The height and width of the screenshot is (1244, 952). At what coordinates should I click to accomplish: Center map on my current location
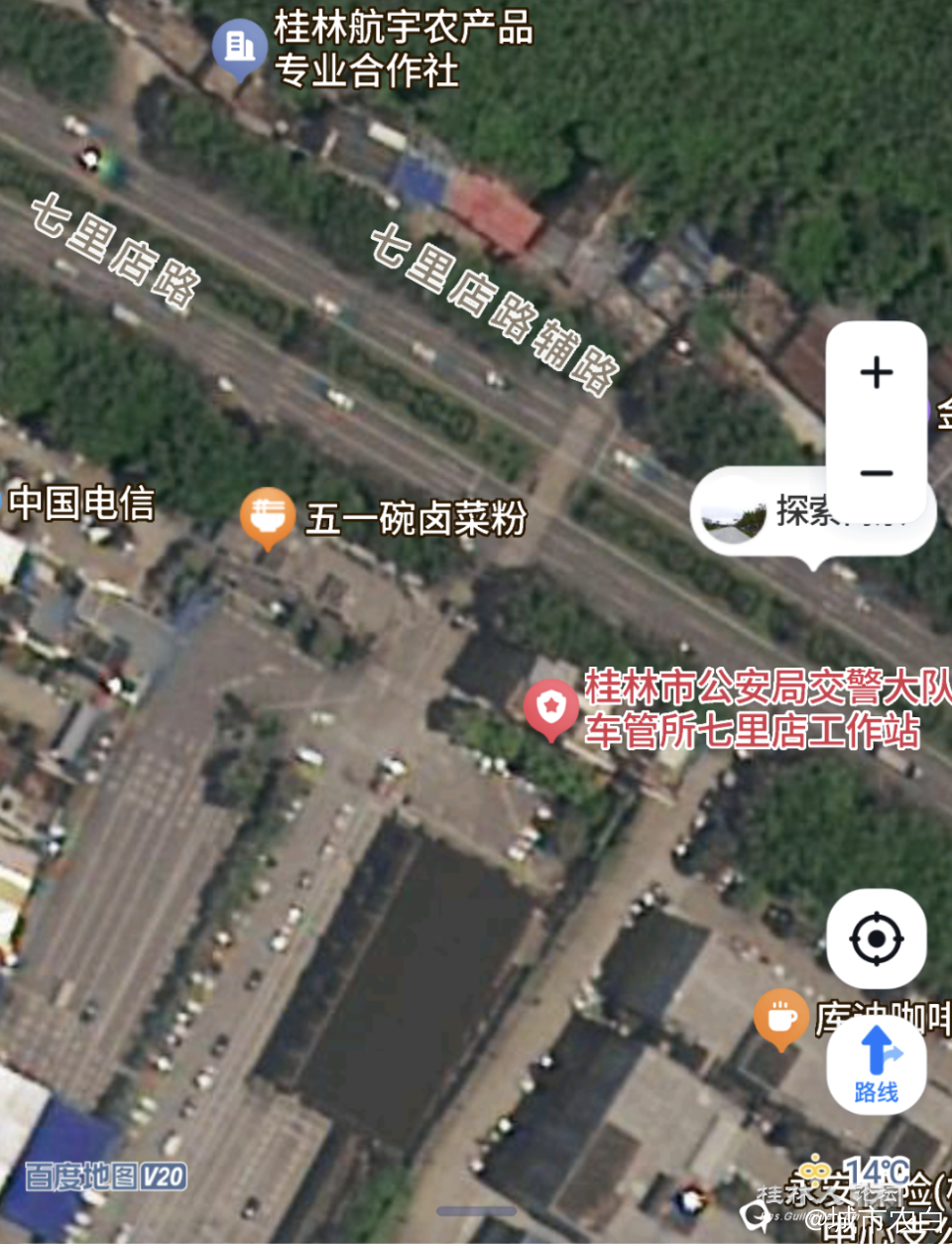point(877,938)
